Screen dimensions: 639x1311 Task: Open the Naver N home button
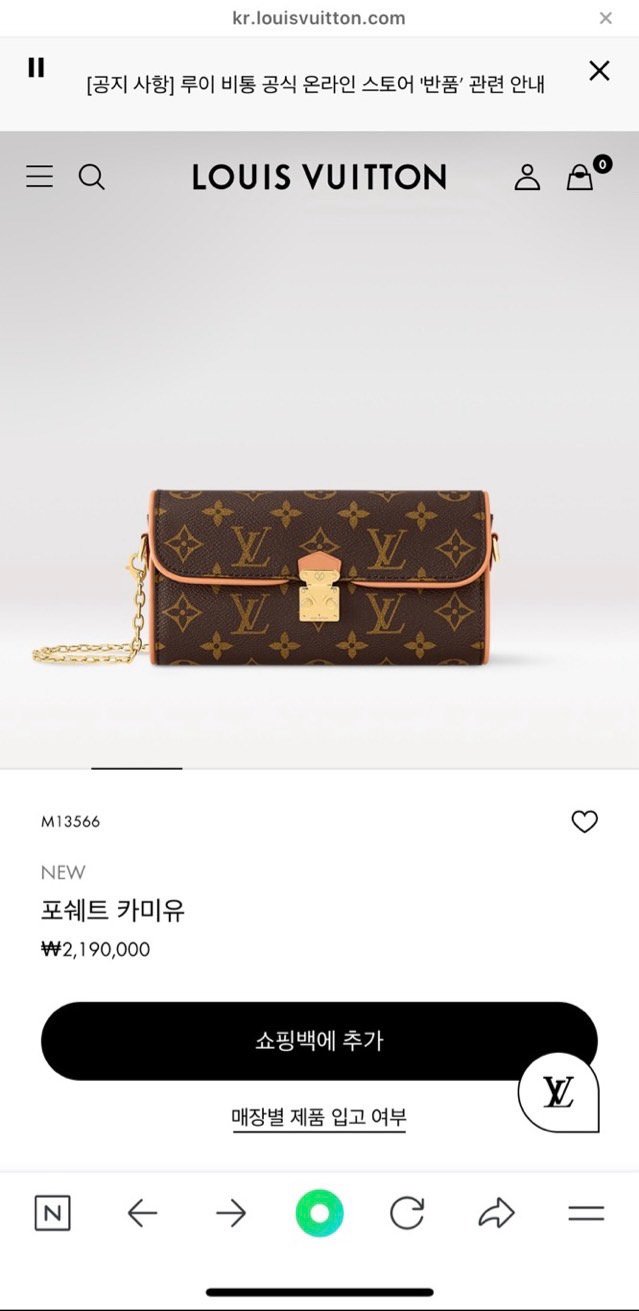tap(52, 1214)
